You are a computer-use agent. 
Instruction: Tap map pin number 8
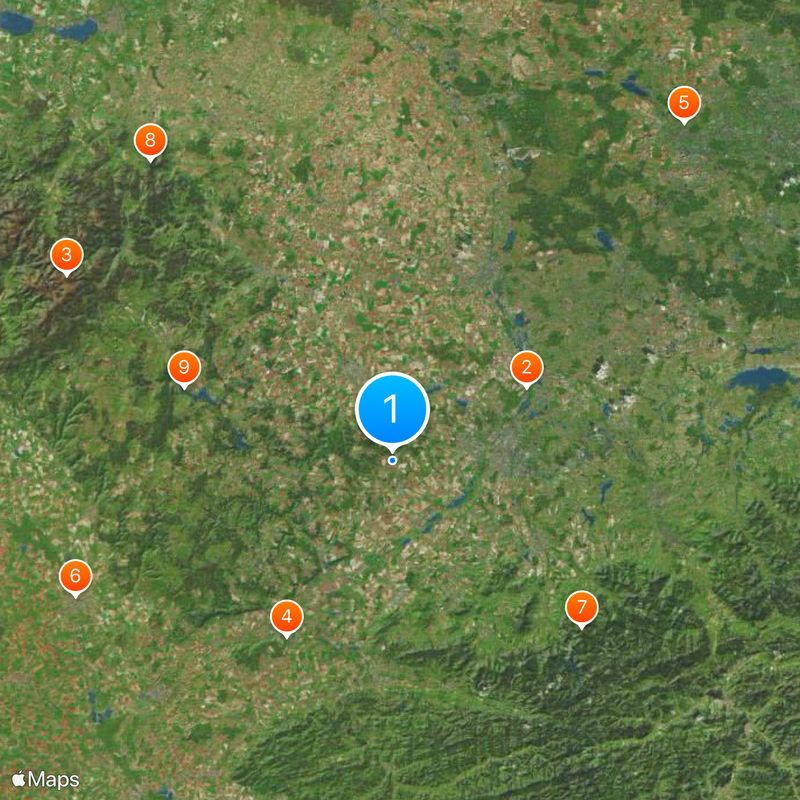pyautogui.click(x=150, y=140)
